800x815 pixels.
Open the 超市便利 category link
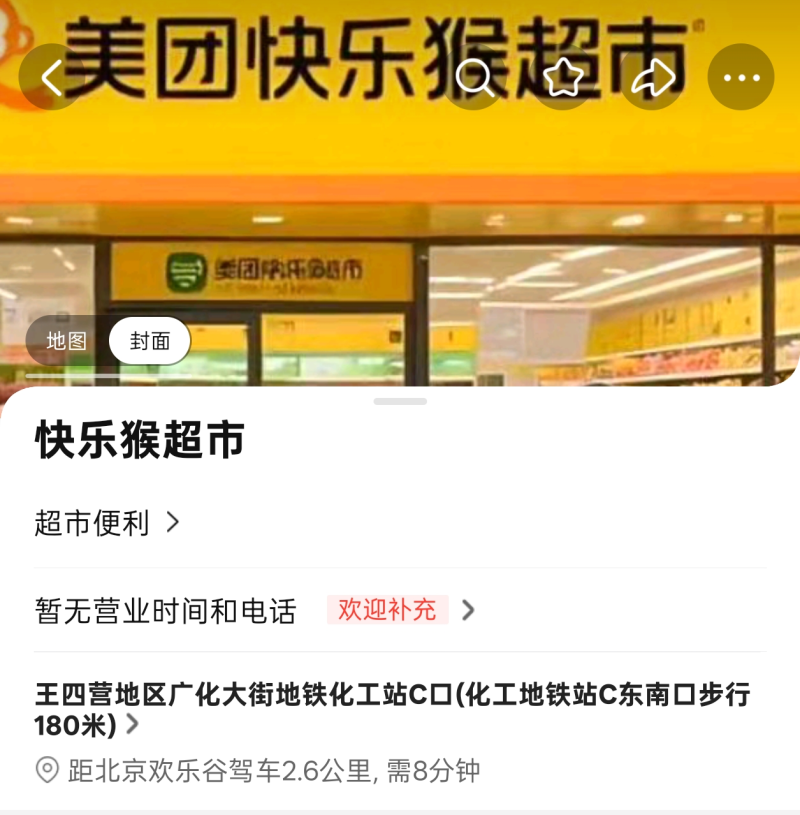pos(107,522)
